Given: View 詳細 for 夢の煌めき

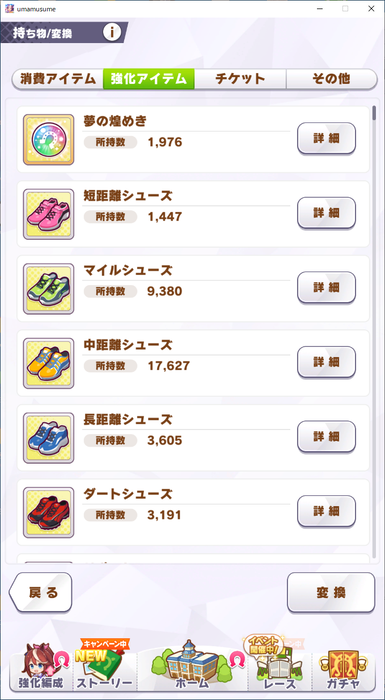Looking at the screenshot, I should coord(326,138).
